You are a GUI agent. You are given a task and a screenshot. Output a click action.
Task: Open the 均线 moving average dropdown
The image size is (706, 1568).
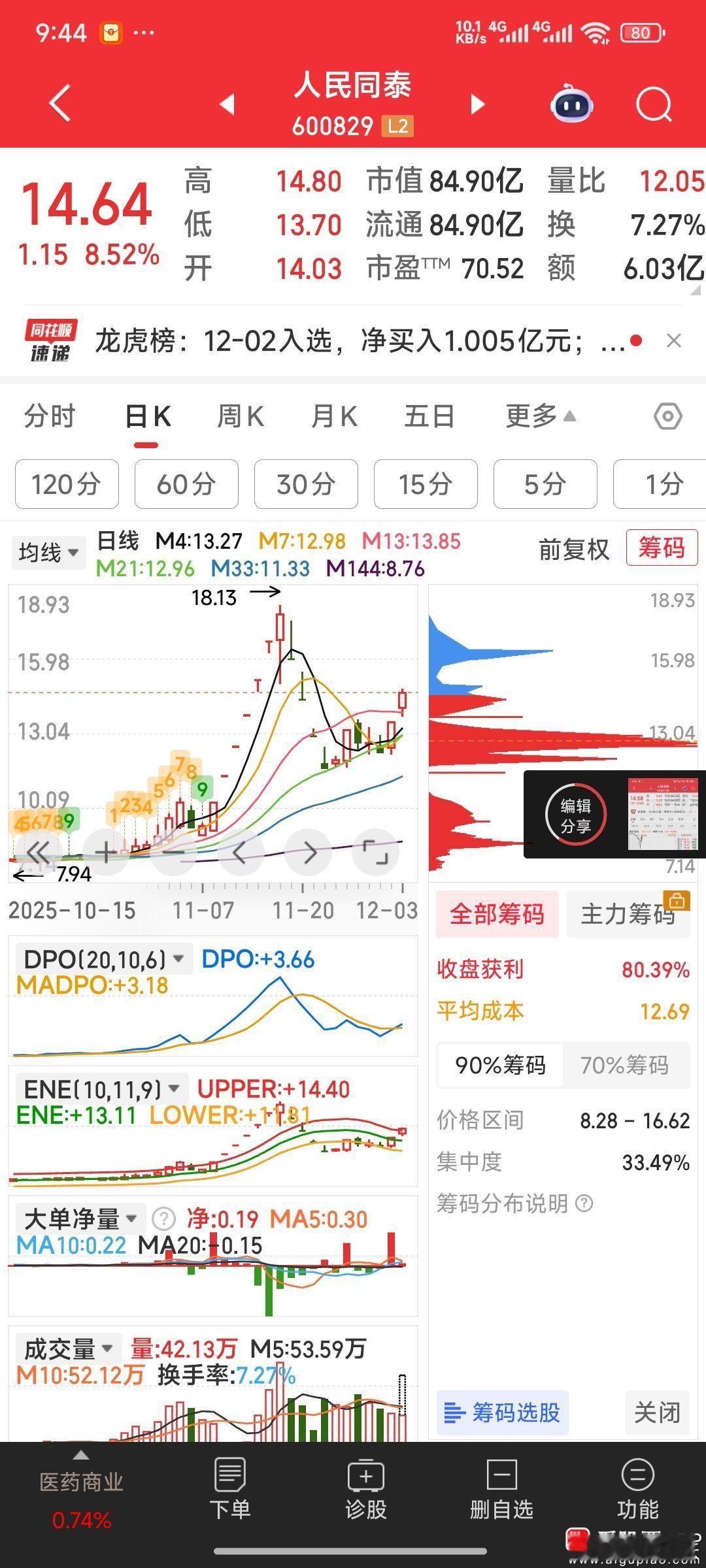[48, 552]
